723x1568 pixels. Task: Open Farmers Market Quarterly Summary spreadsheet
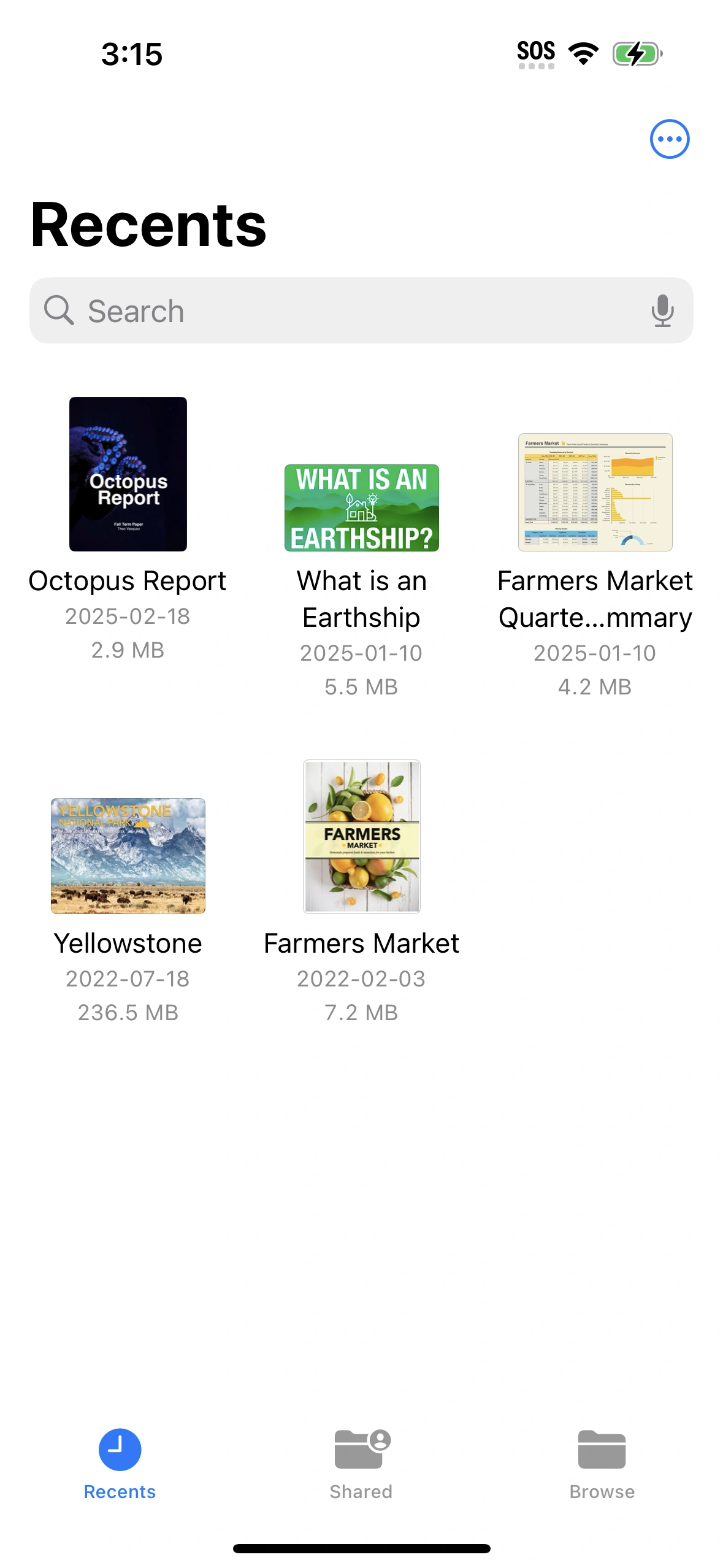pyautogui.click(x=595, y=493)
